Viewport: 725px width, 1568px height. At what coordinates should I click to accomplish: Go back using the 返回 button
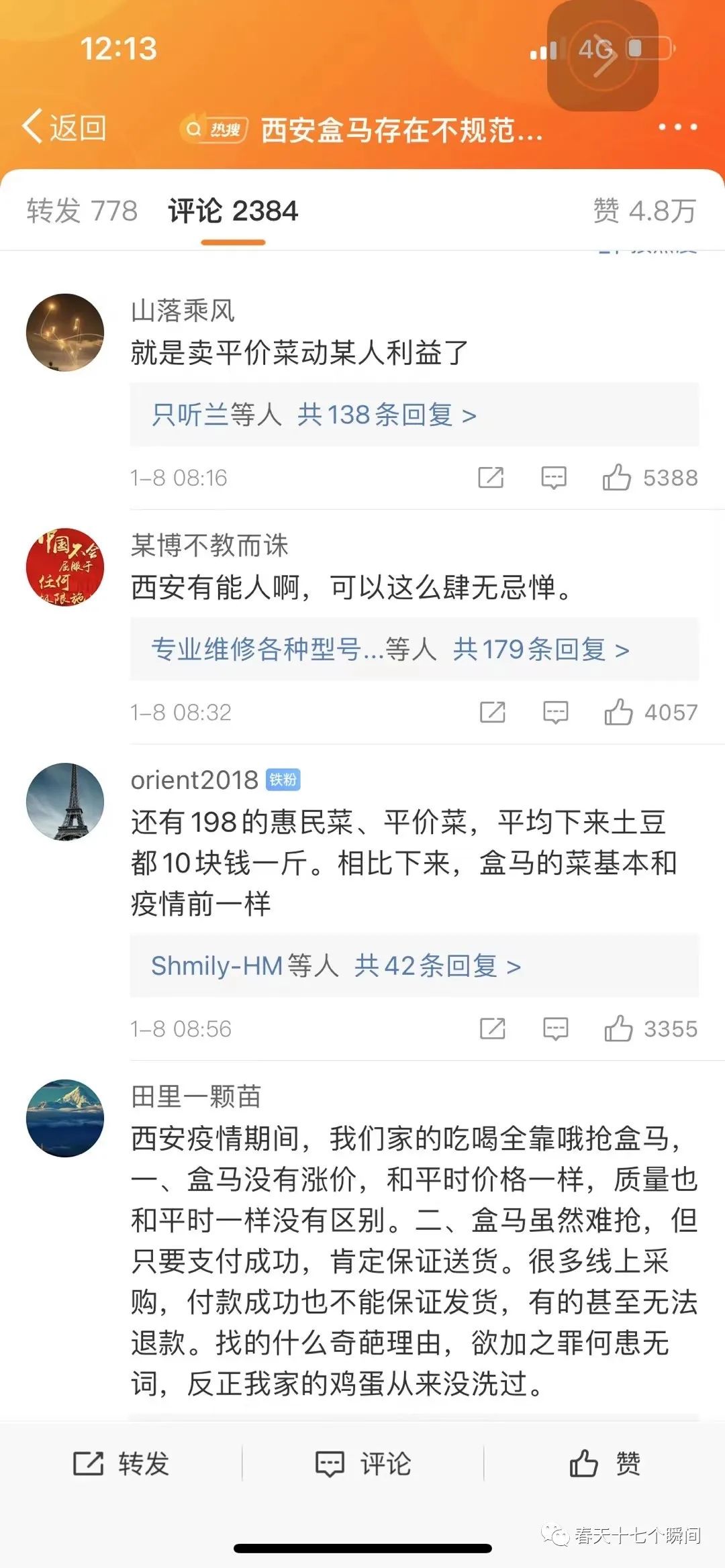64,127
